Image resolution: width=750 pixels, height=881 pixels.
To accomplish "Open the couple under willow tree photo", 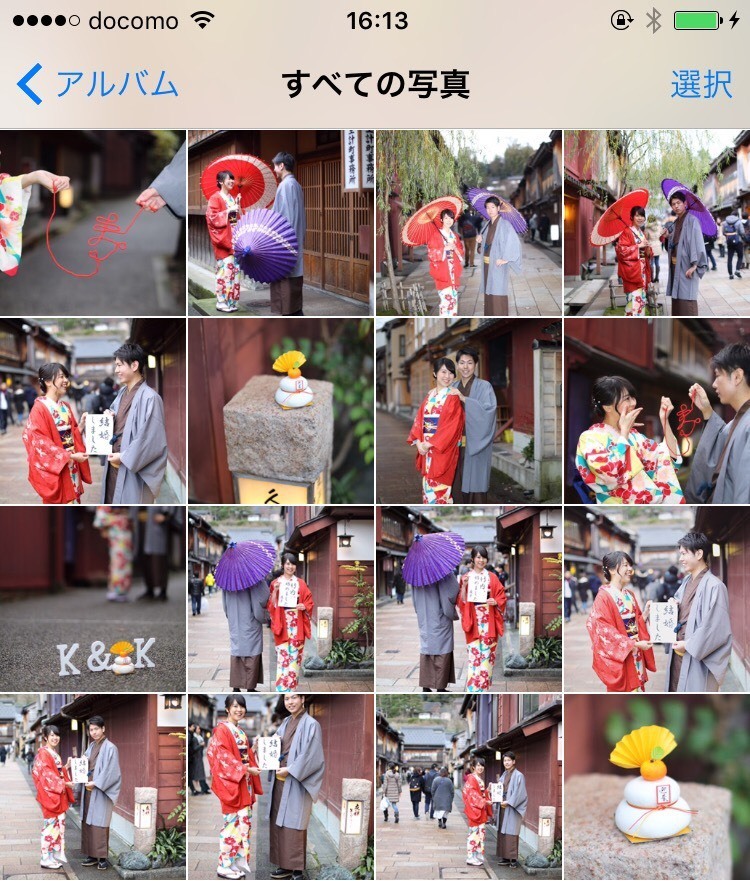I will pyautogui.click(x=468, y=222).
